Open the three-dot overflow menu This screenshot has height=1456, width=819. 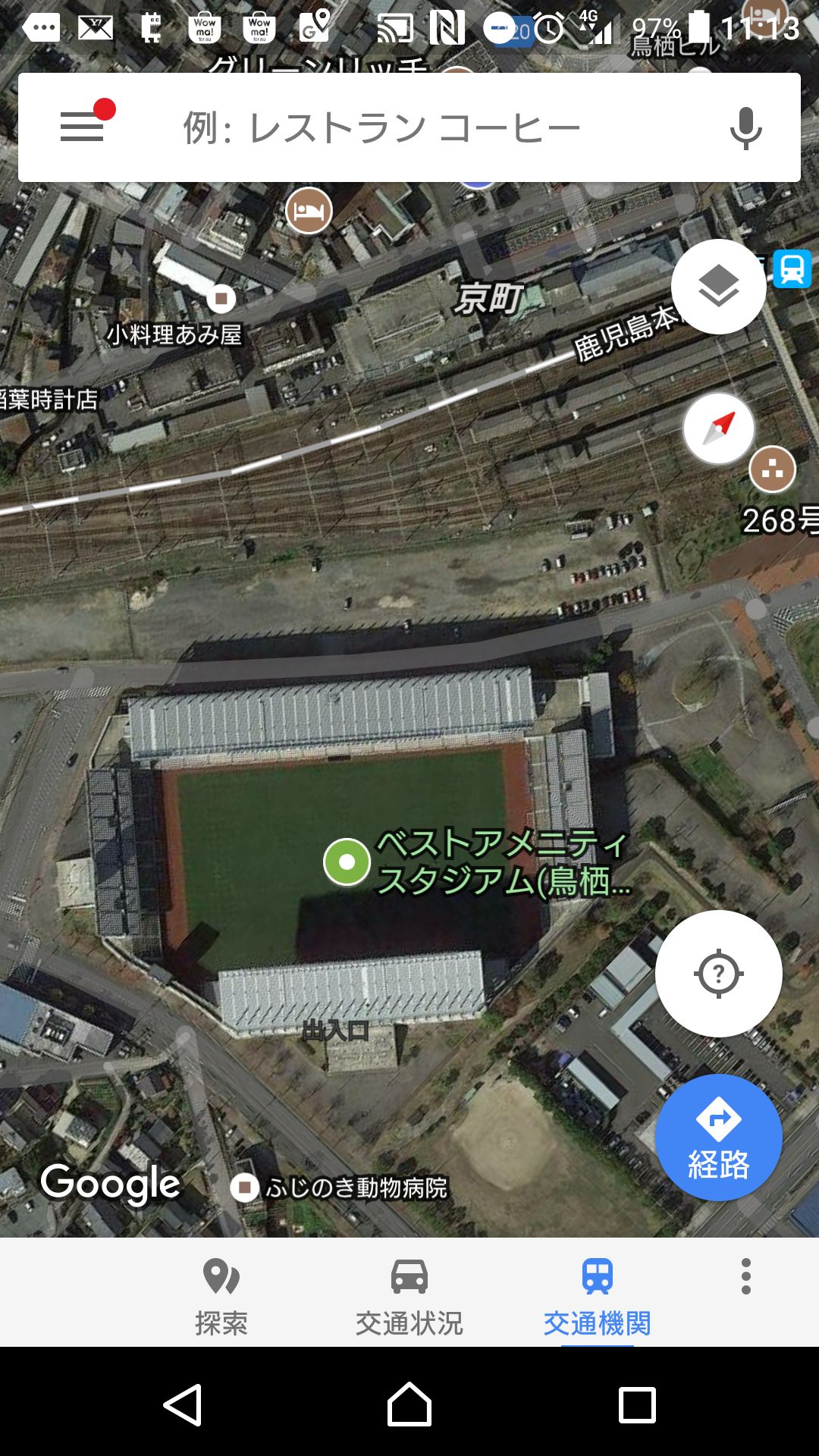coord(746,1276)
